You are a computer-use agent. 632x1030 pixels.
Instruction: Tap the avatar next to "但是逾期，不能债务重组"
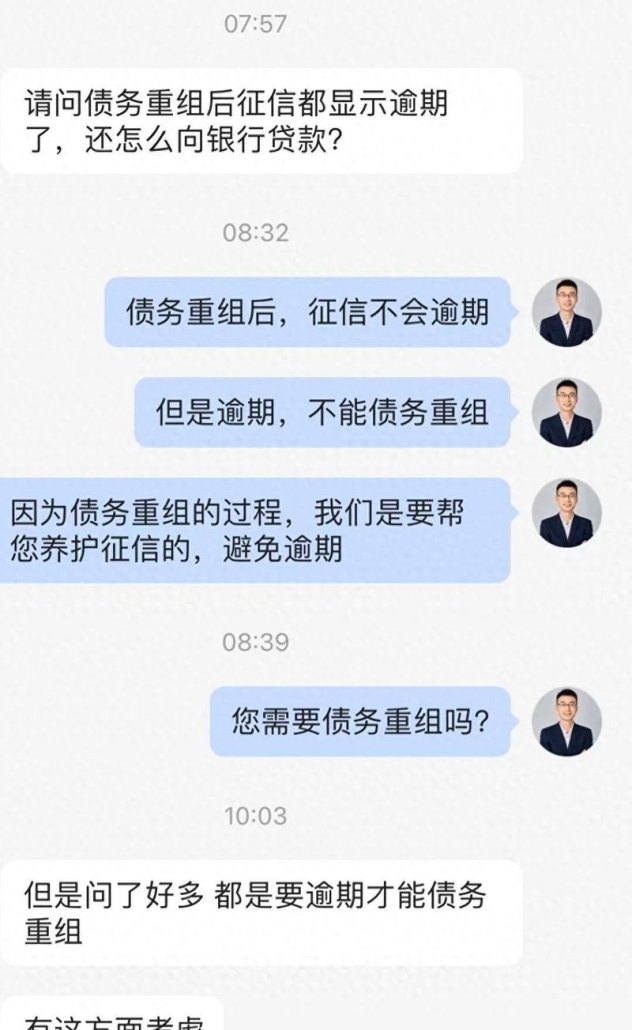point(566,413)
